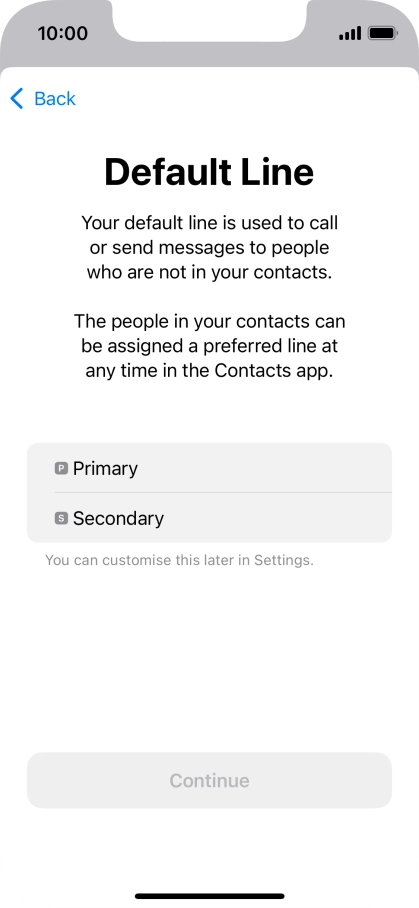The width and height of the screenshot is (419, 908).
Task: Select Primary as the default line
Action: [x=210, y=468]
